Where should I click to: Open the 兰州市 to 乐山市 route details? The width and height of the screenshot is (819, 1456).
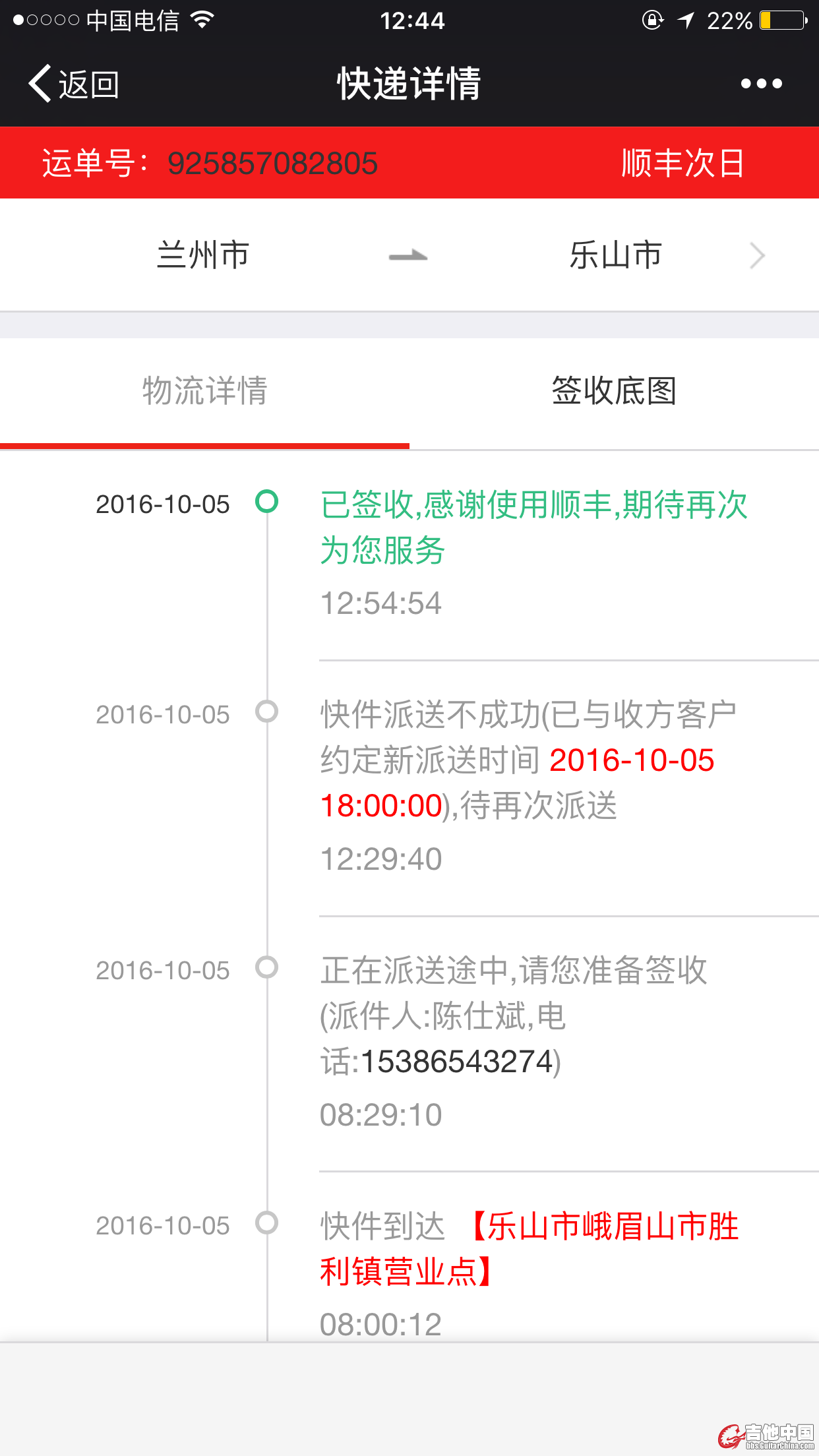click(x=756, y=256)
